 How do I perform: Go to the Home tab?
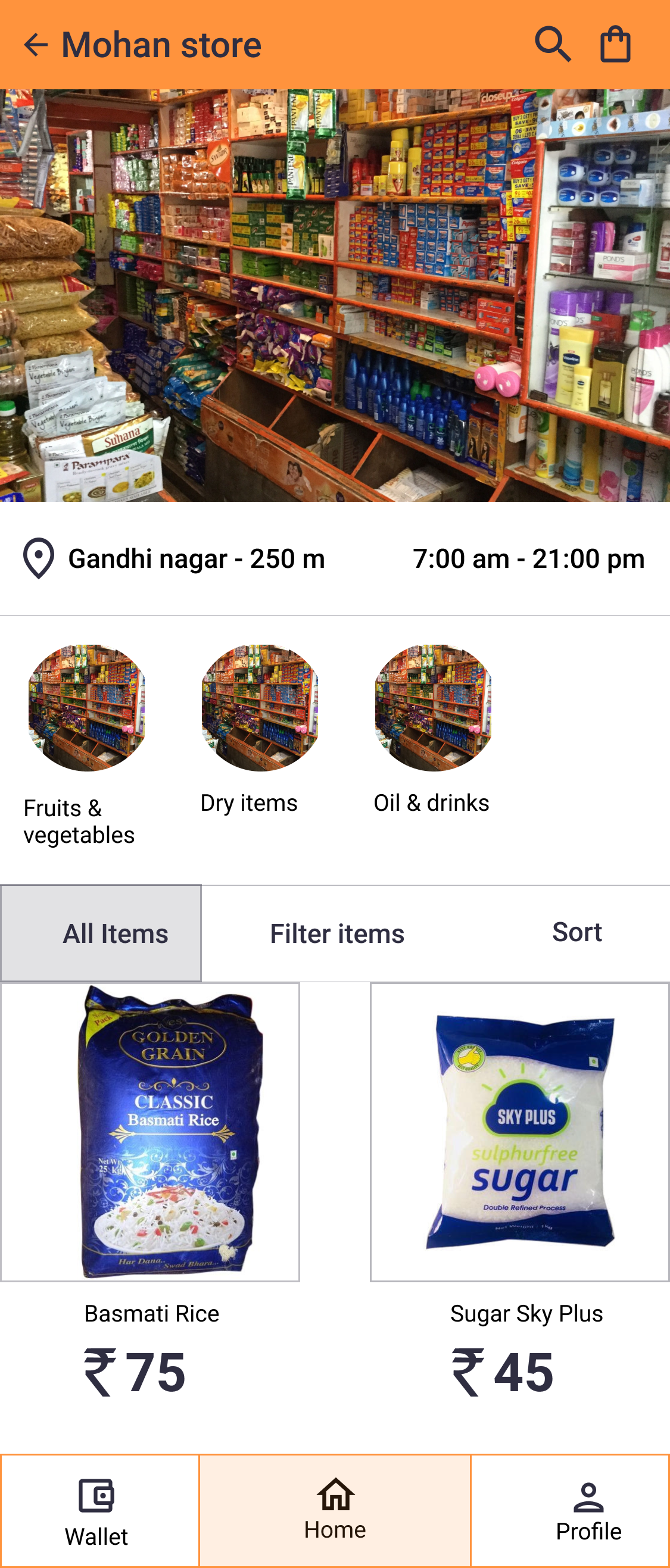coord(335,1510)
